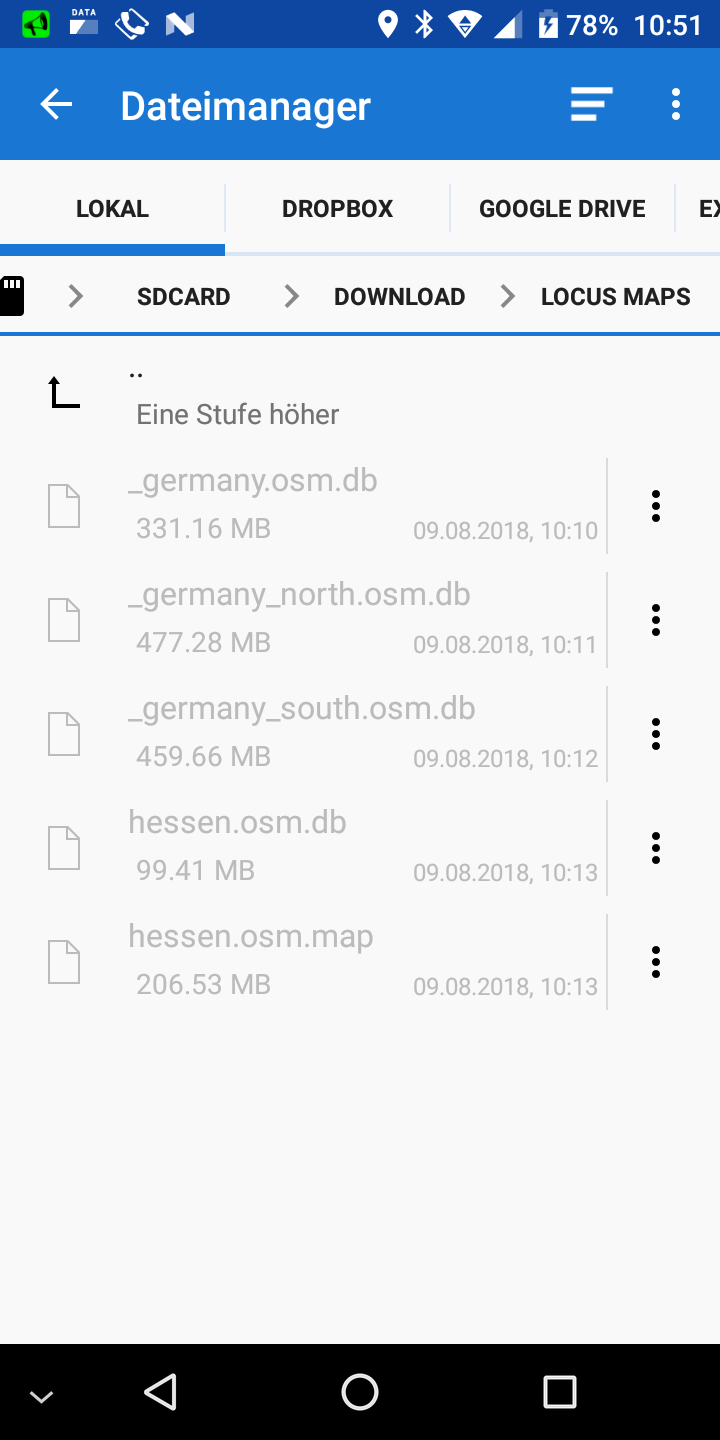Open options for hessen.osm.db

click(656, 848)
